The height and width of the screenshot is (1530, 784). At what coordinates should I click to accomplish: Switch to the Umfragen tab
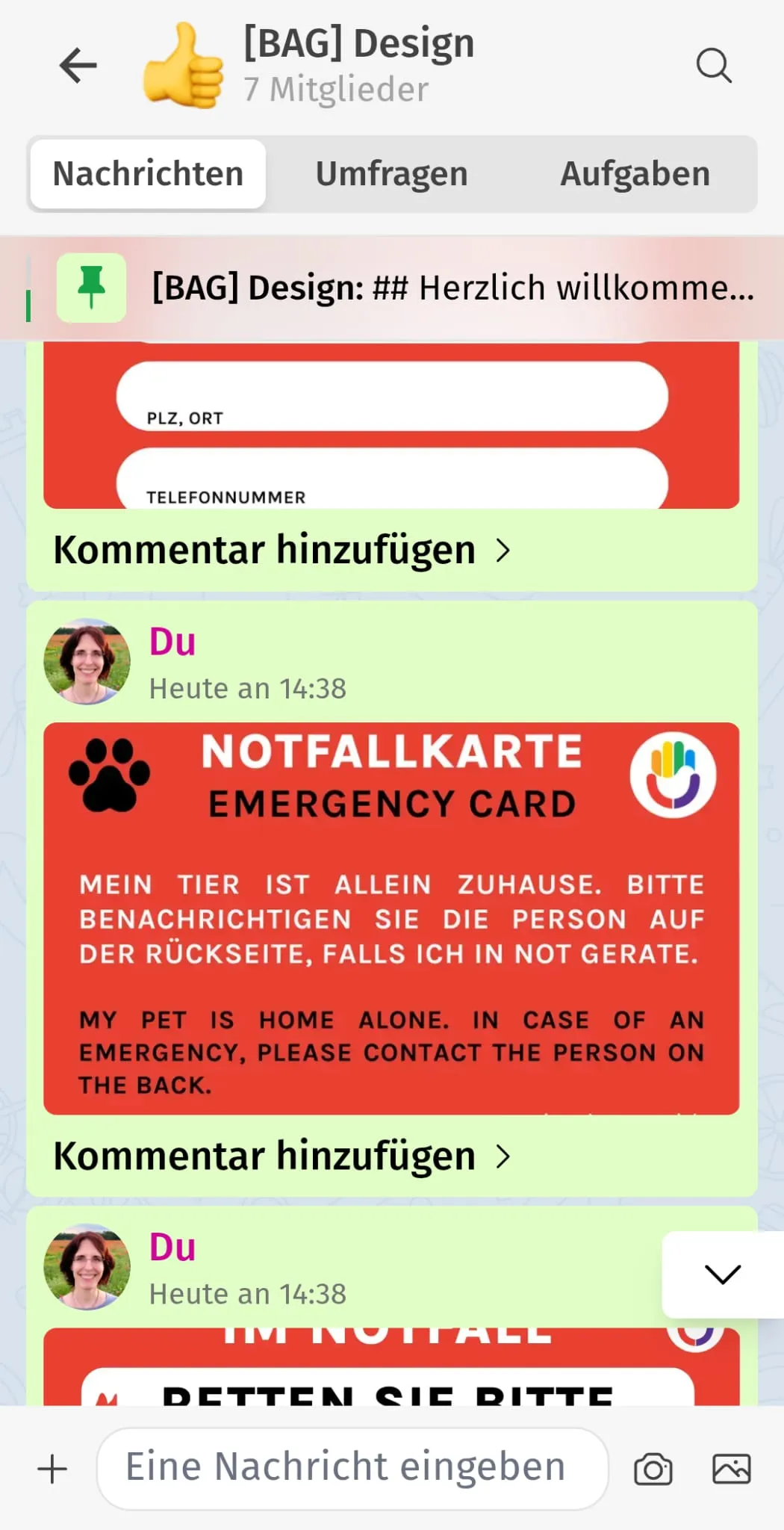pos(391,174)
